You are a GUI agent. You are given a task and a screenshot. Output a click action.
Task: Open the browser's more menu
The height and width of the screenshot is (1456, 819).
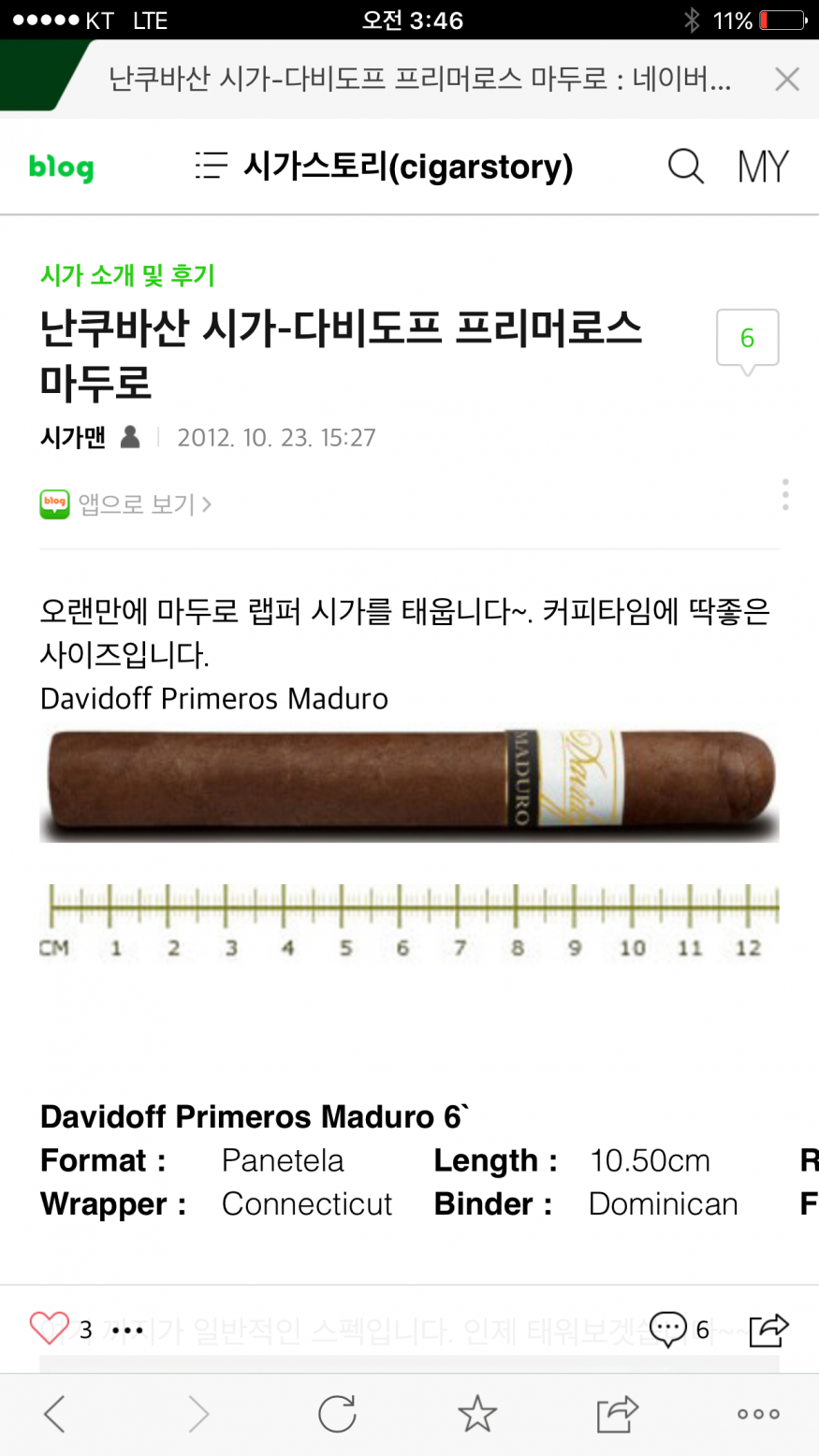coord(758,1414)
